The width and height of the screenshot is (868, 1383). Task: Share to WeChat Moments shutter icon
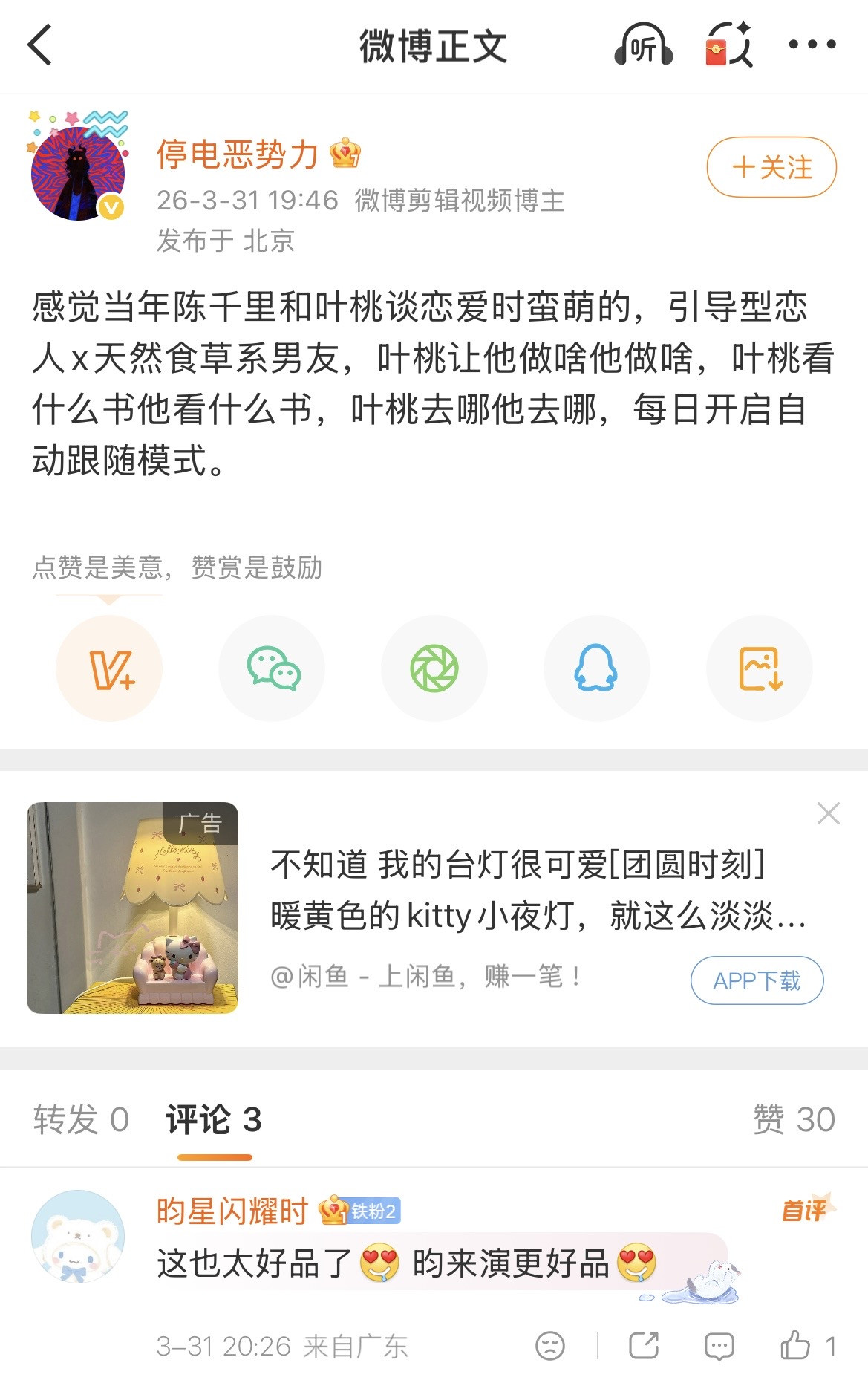tap(434, 668)
